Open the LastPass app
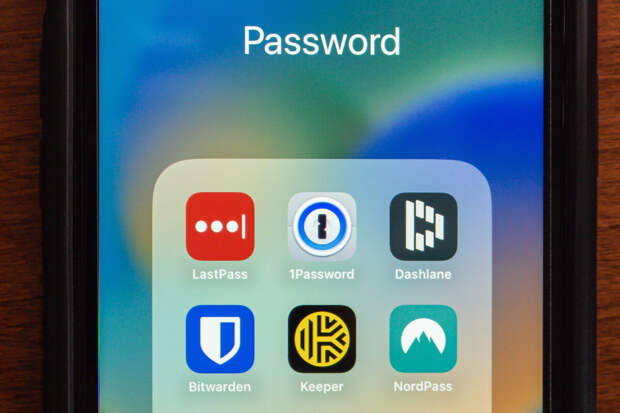 click(220, 226)
